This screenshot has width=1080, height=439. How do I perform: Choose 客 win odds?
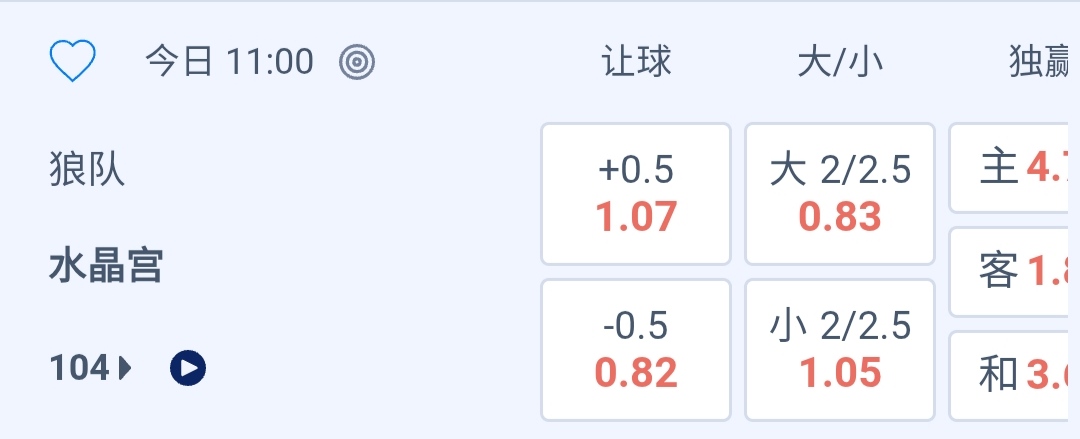1015,271
